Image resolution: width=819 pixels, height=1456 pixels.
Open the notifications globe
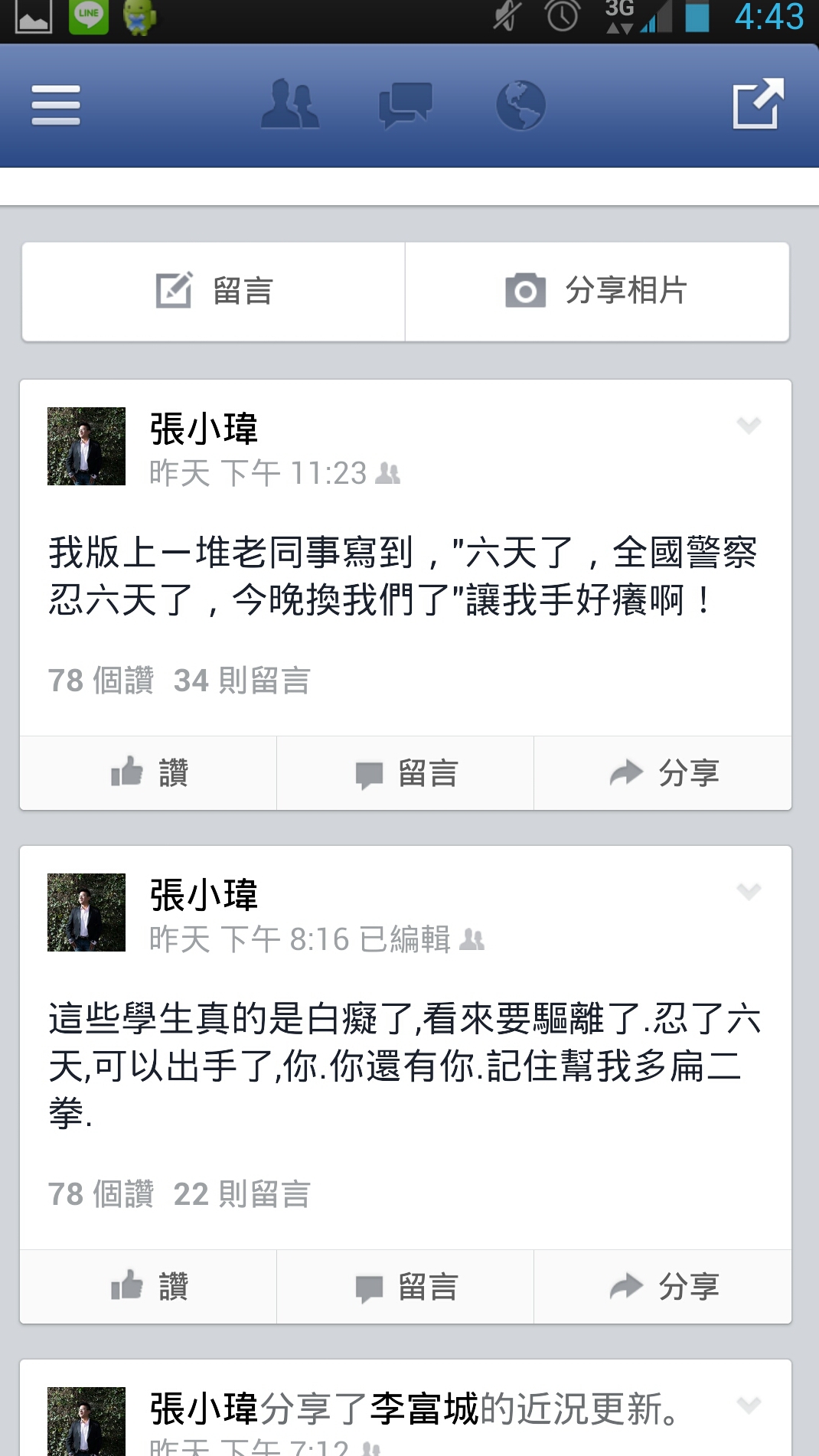[520, 105]
